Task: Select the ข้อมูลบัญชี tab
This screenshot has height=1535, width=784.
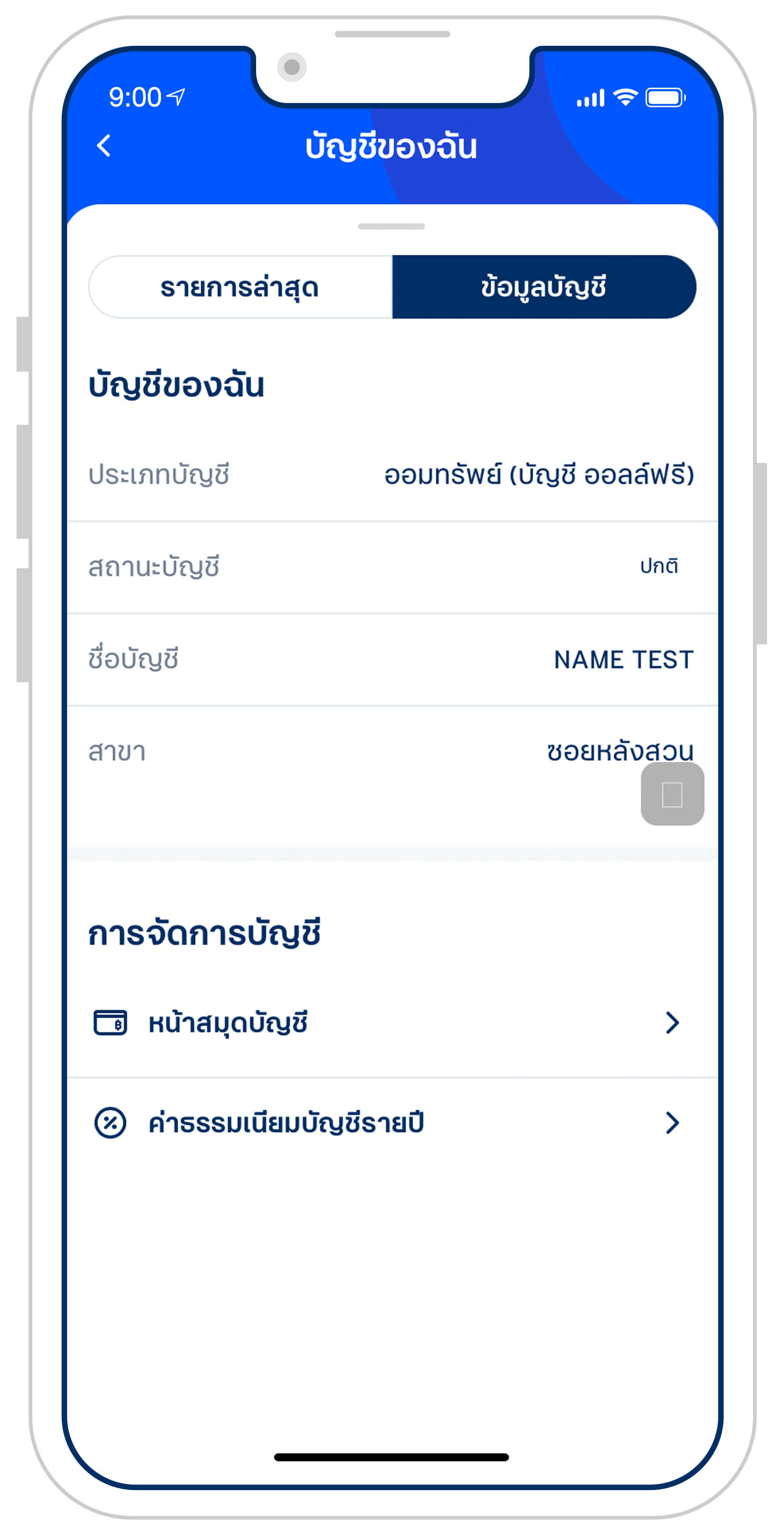Action: click(x=544, y=287)
